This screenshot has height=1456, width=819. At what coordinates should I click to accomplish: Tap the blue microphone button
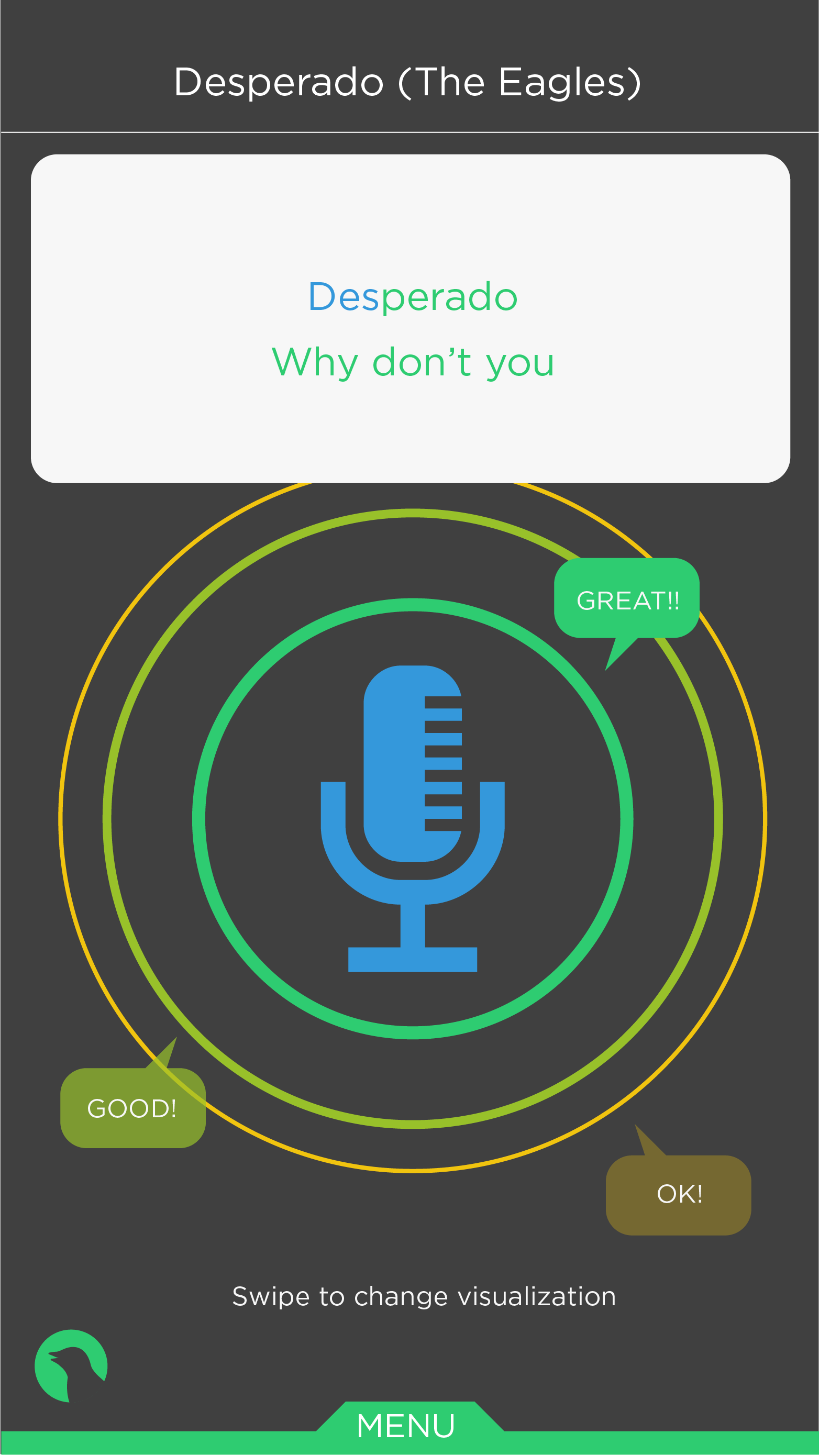(x=413, y=818)
